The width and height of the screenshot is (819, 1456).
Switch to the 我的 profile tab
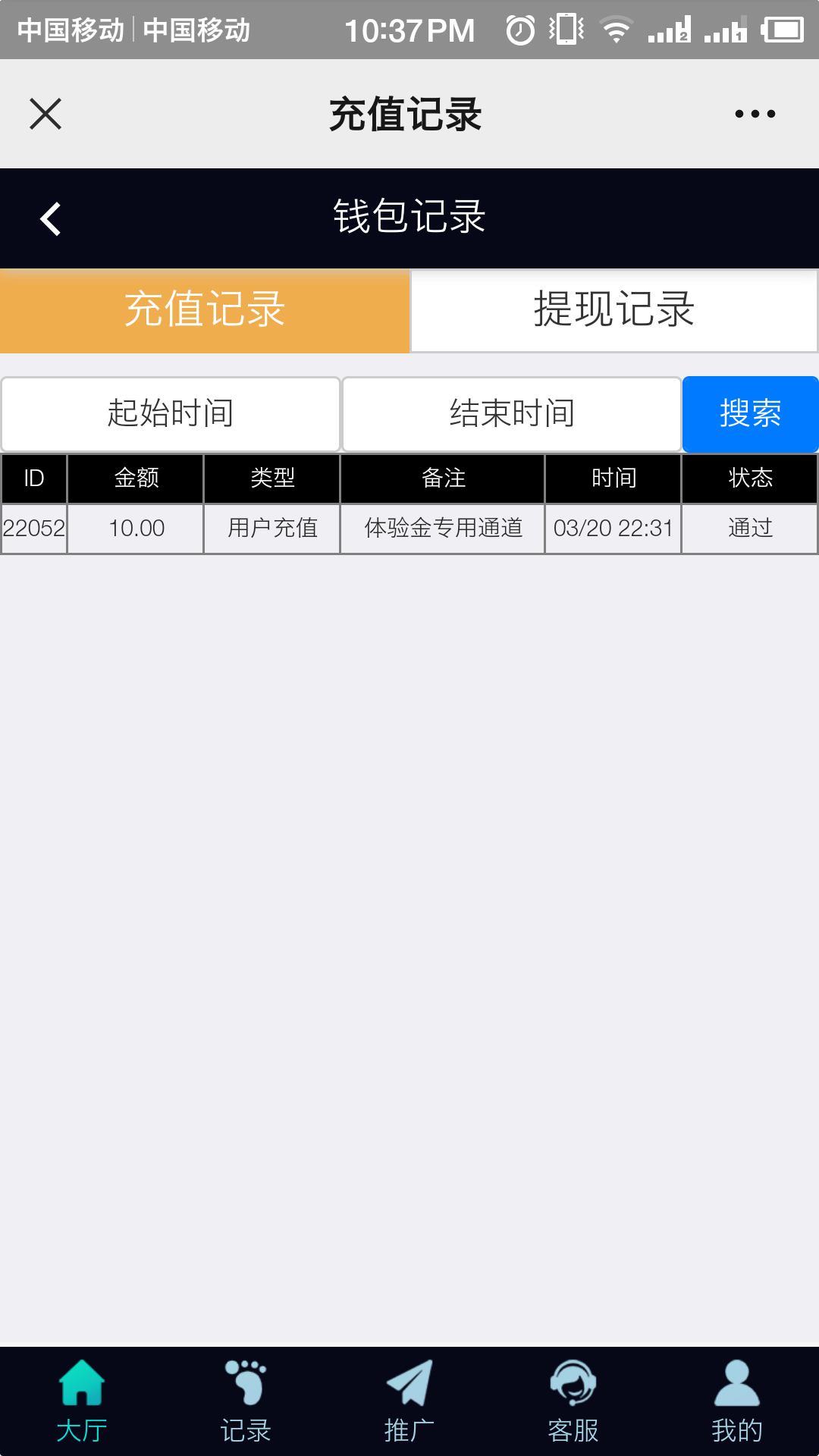[737, 1401]
